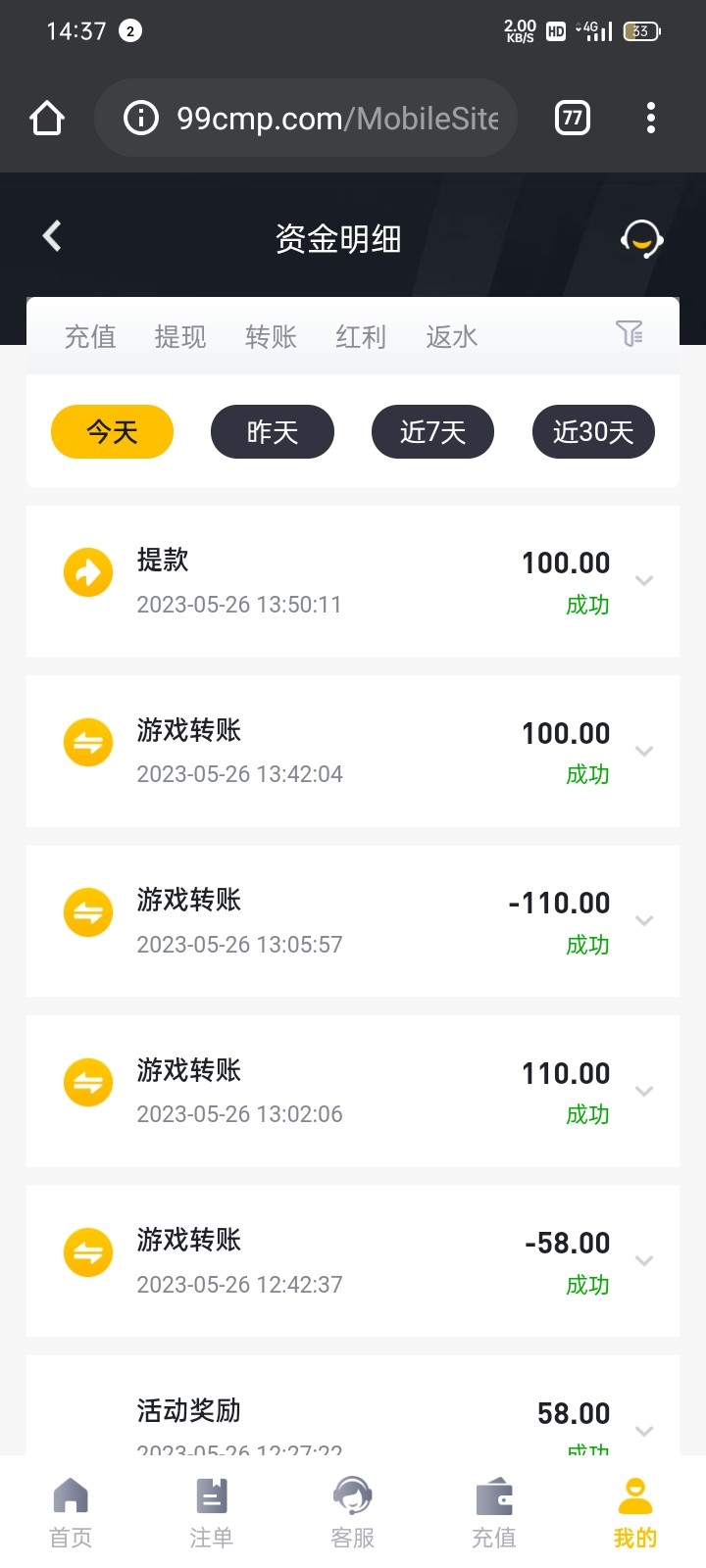The height and width of the screenshot is (1568, 706).
Task: Open the browser home button
Action: click(47, 119)
